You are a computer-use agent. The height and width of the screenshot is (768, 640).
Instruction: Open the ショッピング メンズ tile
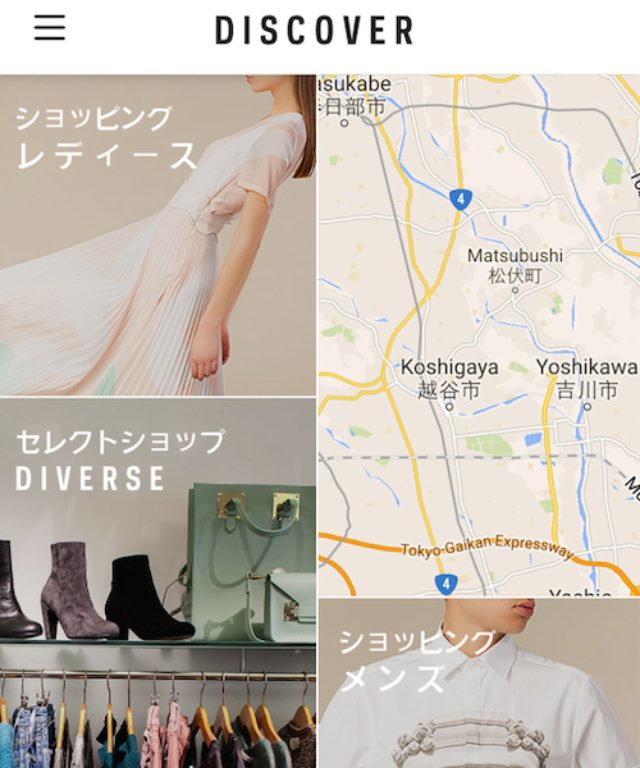point(478,683)
